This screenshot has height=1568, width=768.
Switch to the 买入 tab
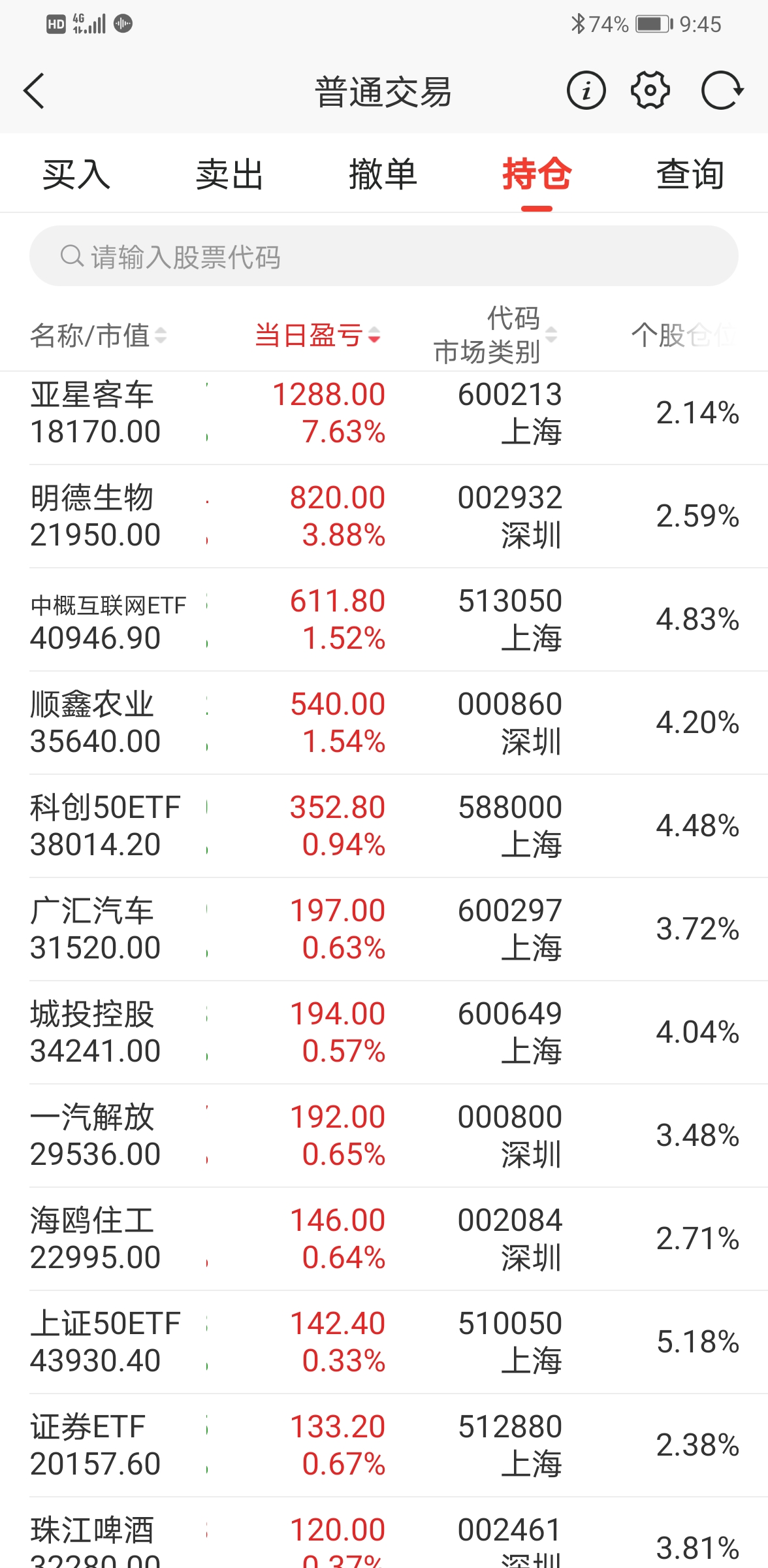click(76, 175)
